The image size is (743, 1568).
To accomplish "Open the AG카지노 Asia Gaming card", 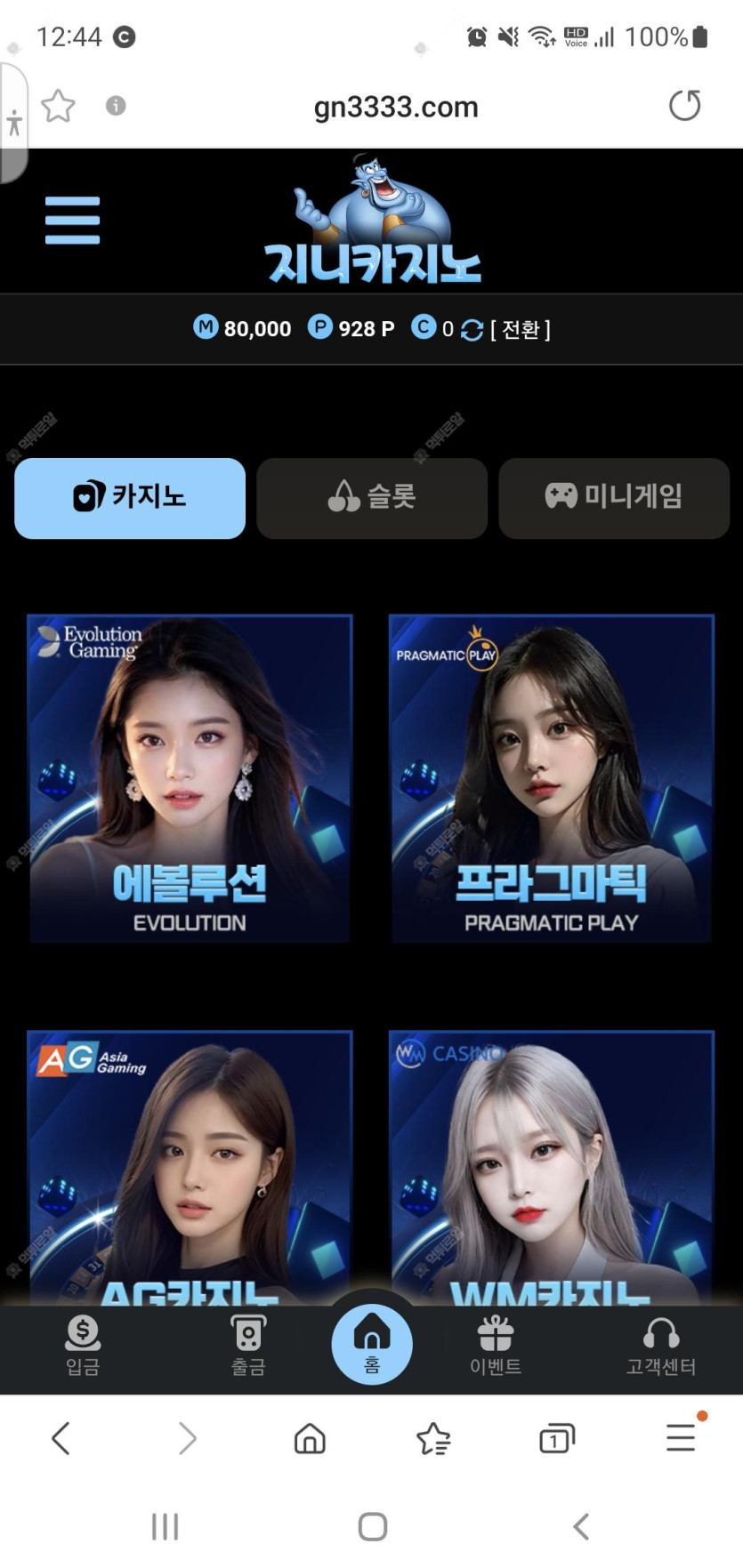I will [x=190, y=1165].
